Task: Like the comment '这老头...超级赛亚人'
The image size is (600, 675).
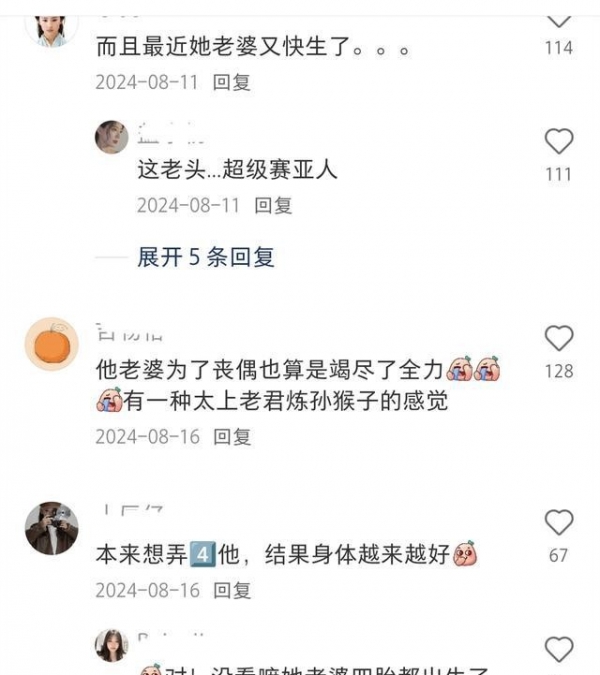Action: (x=558, y=141)
